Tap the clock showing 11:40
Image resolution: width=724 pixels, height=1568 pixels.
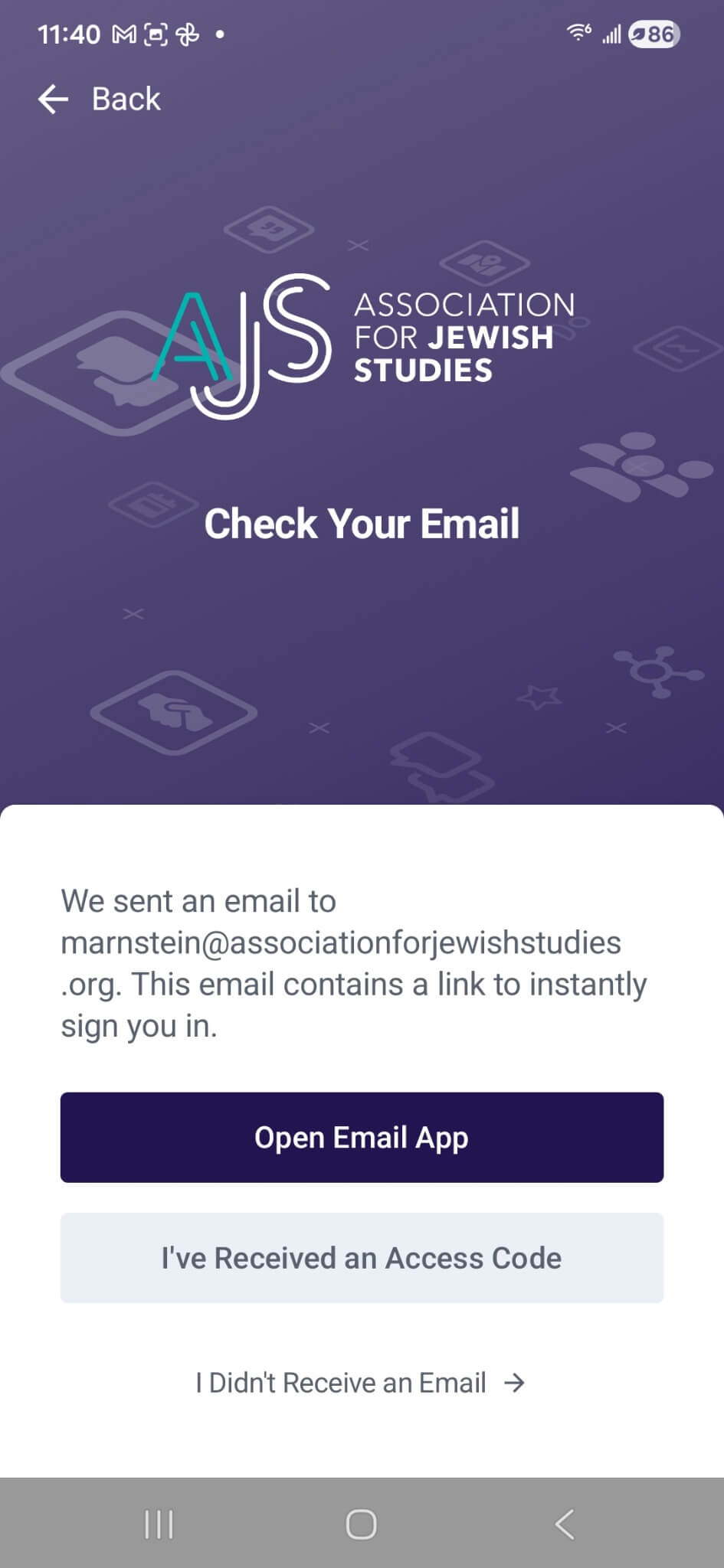click(69, 33)
